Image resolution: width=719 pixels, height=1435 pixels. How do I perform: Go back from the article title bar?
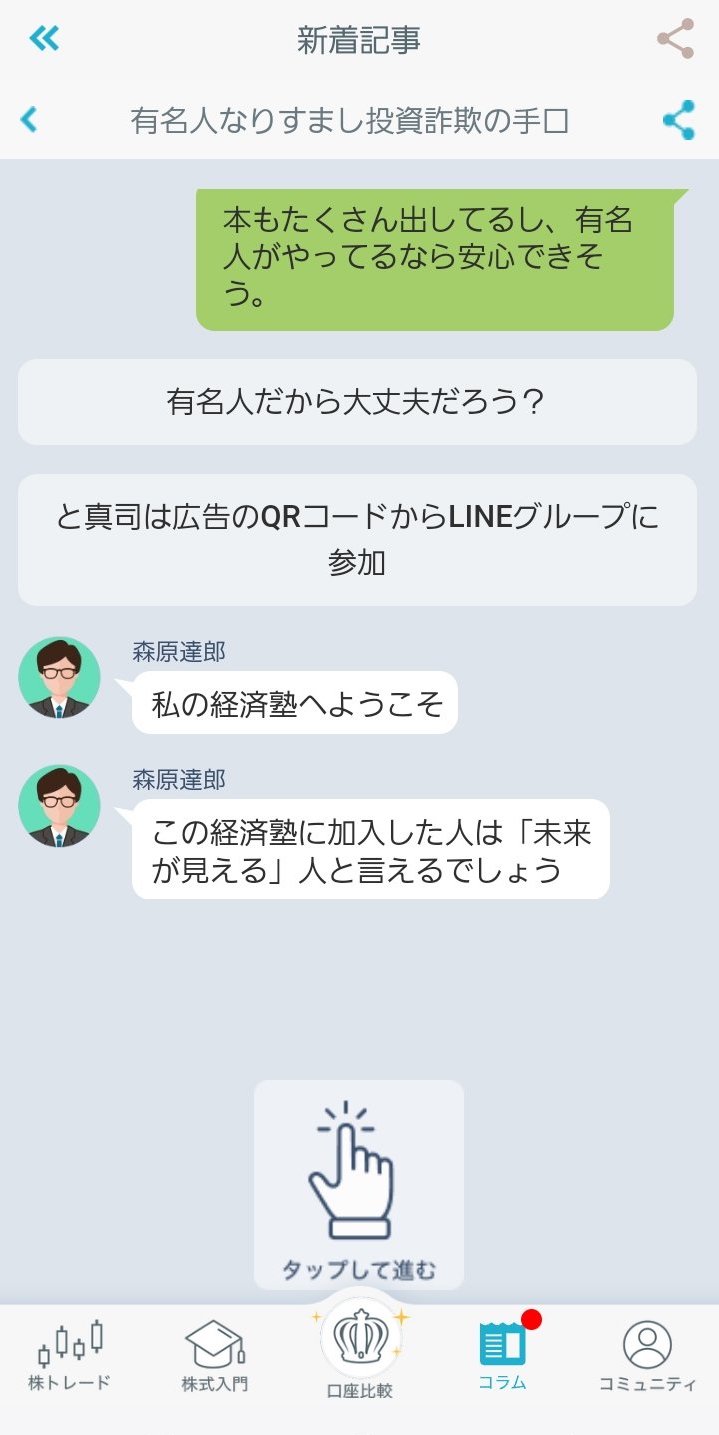coord(29,120)
